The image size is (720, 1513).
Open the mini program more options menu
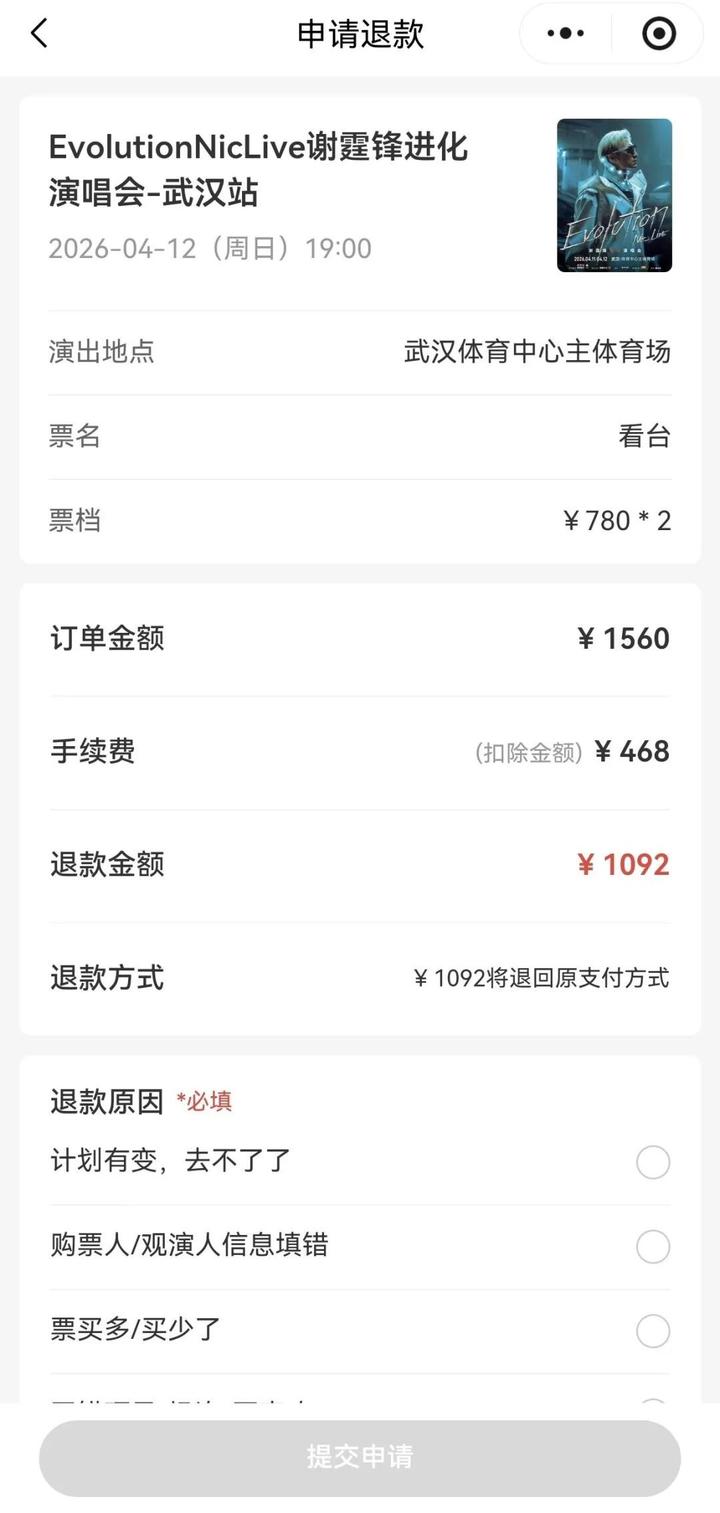coord(566,34)
